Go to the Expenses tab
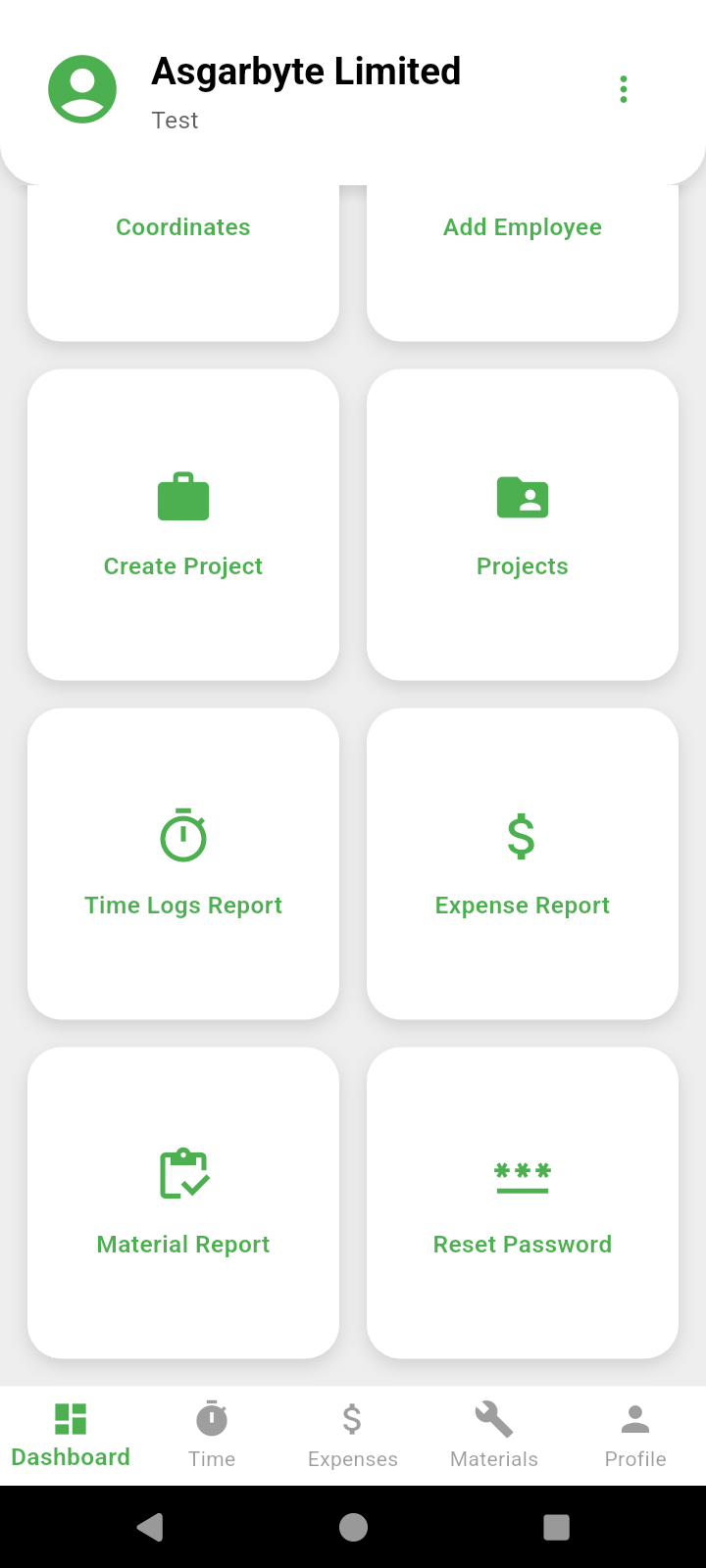 coord(353,1436)
